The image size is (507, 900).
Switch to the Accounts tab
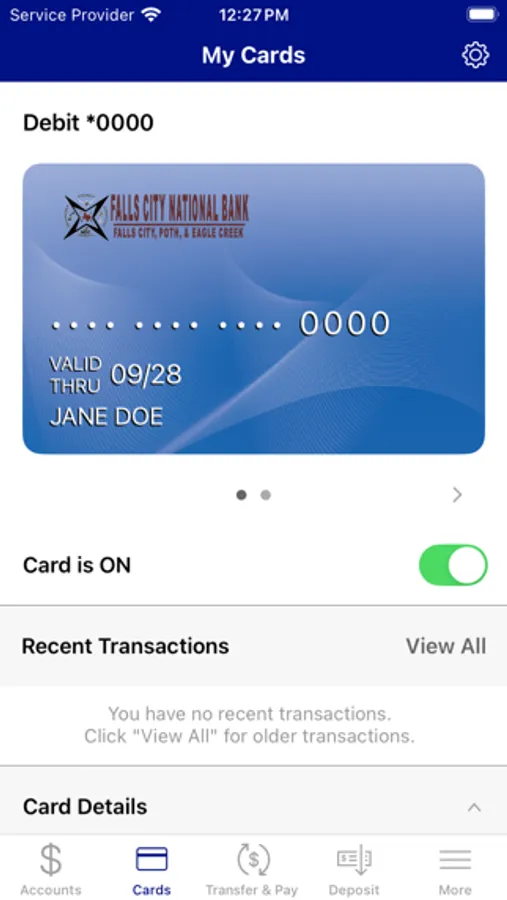click(51, 869)
